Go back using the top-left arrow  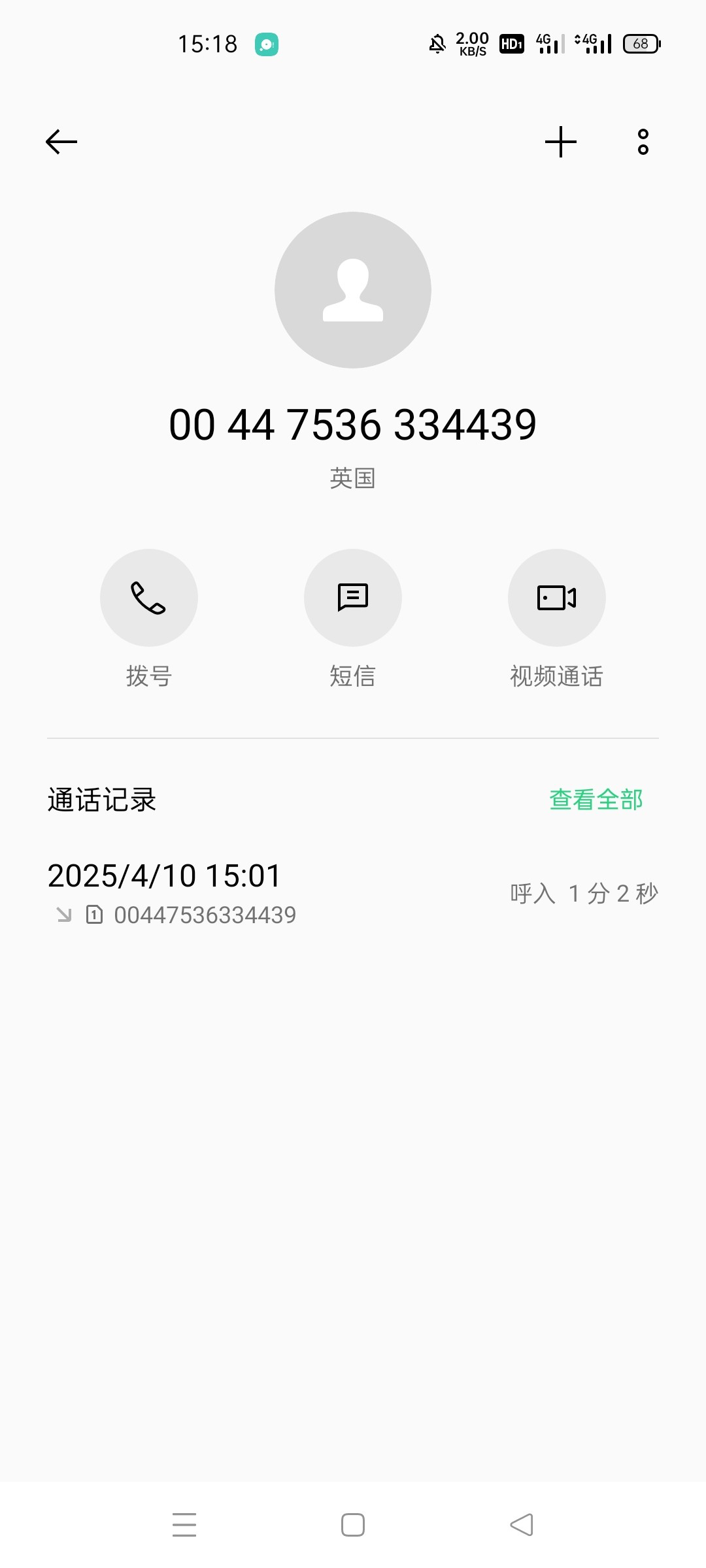click(61, 142)
